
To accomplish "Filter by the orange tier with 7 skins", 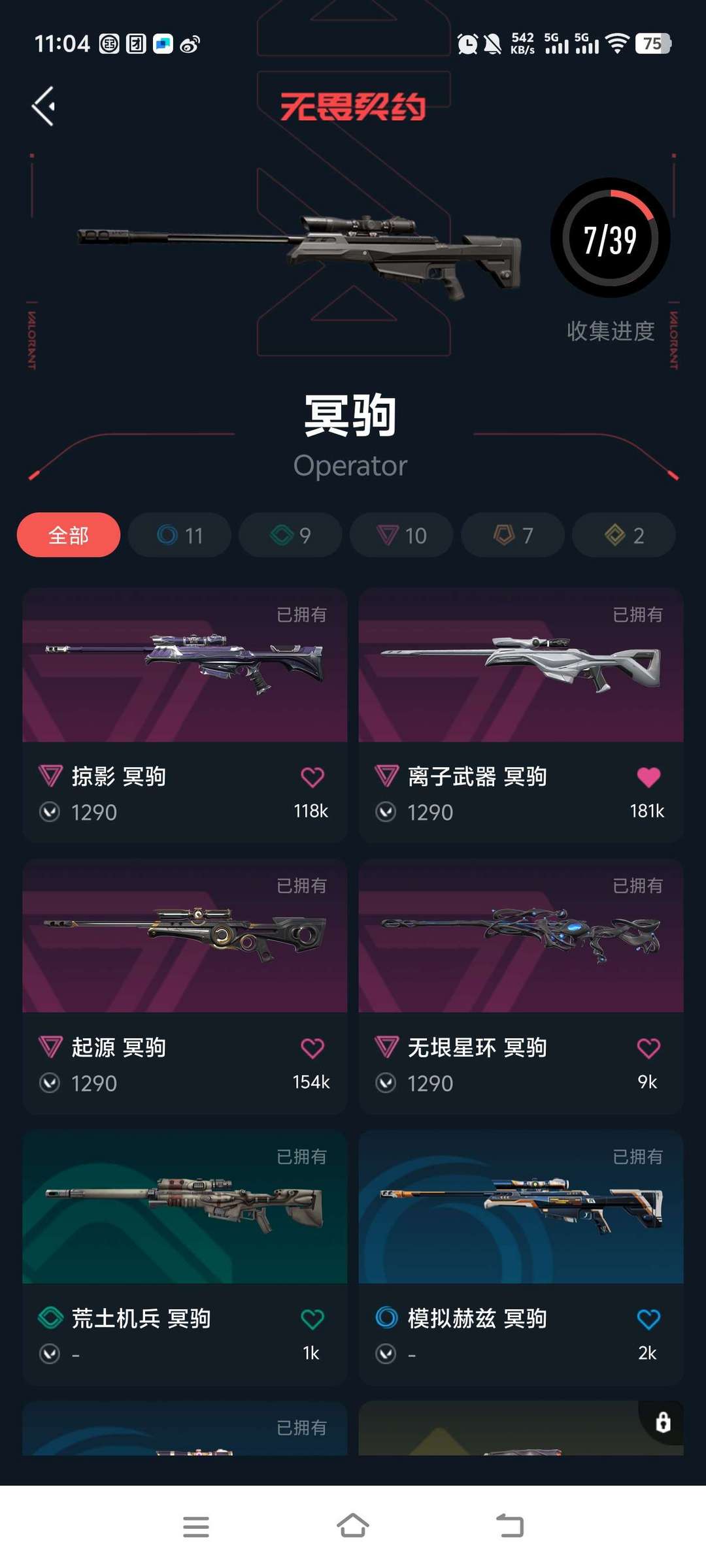I will click(x=513, y=535).
